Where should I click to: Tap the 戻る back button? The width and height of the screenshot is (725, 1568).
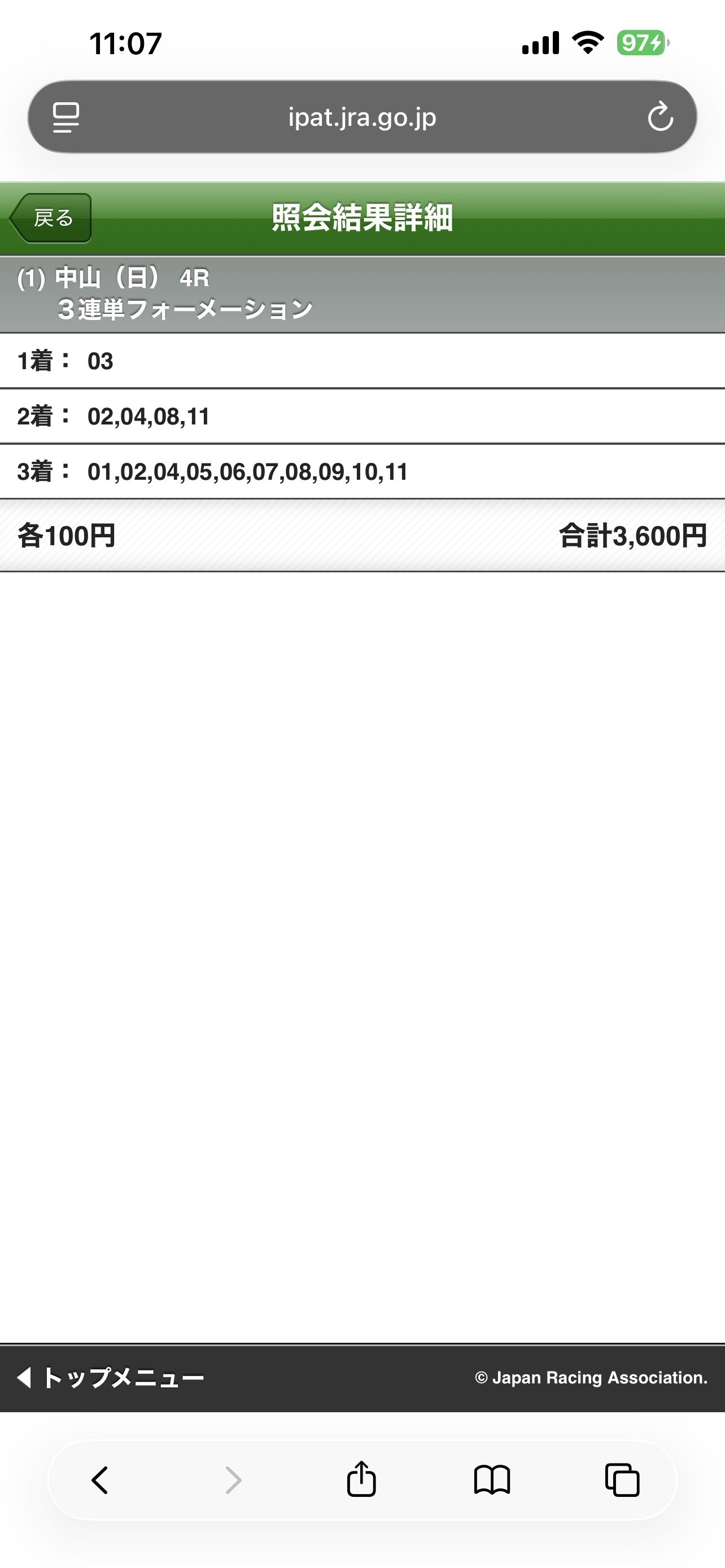tap(51, 218)
